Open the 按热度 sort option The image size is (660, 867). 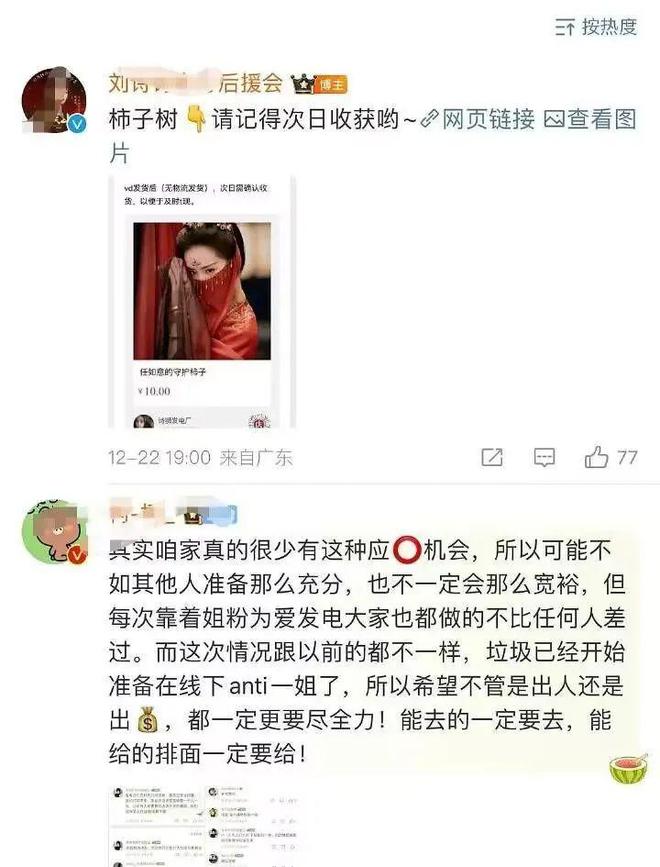(596, 27)
